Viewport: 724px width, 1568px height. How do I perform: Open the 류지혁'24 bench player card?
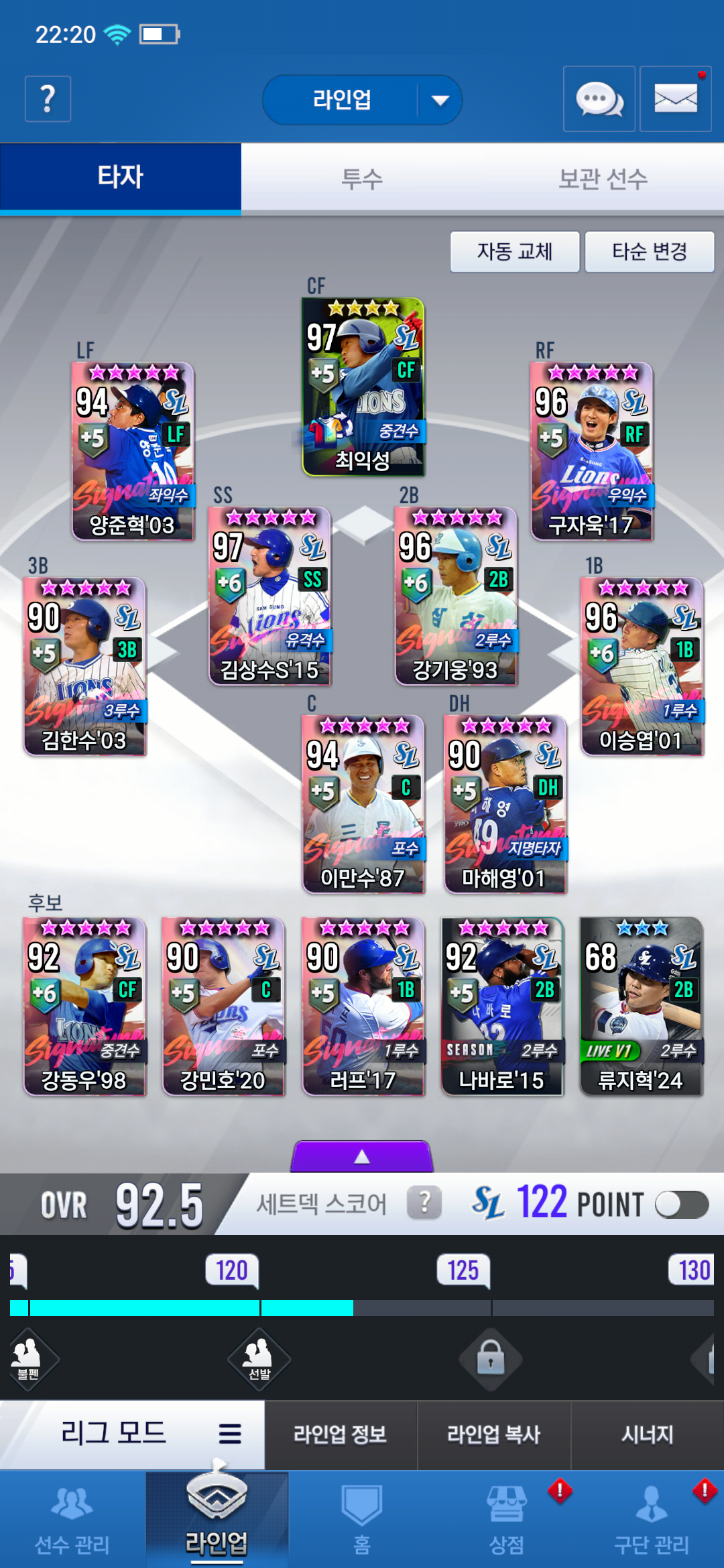pos(641,1006)
